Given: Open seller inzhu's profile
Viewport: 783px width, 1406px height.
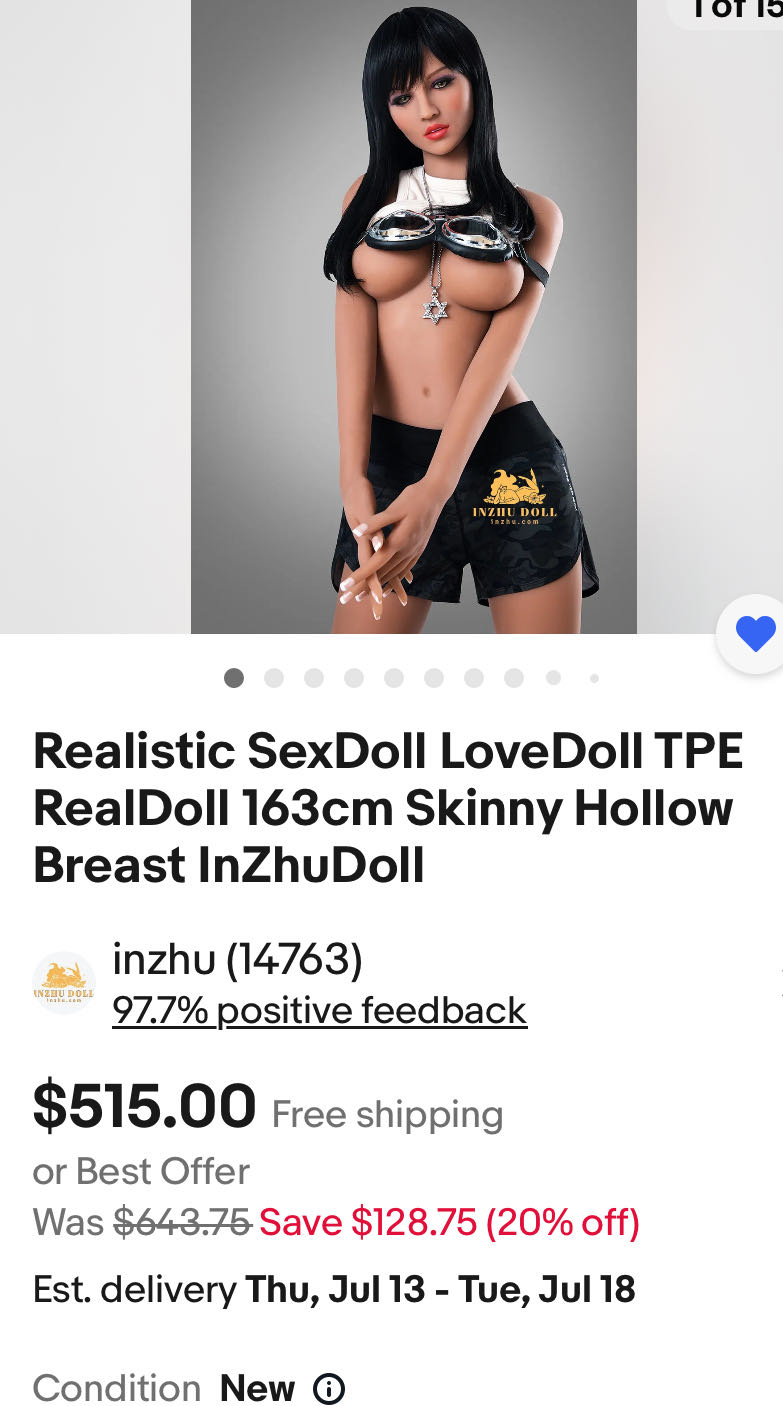Looking at the screenshot, I should (237, 960).
